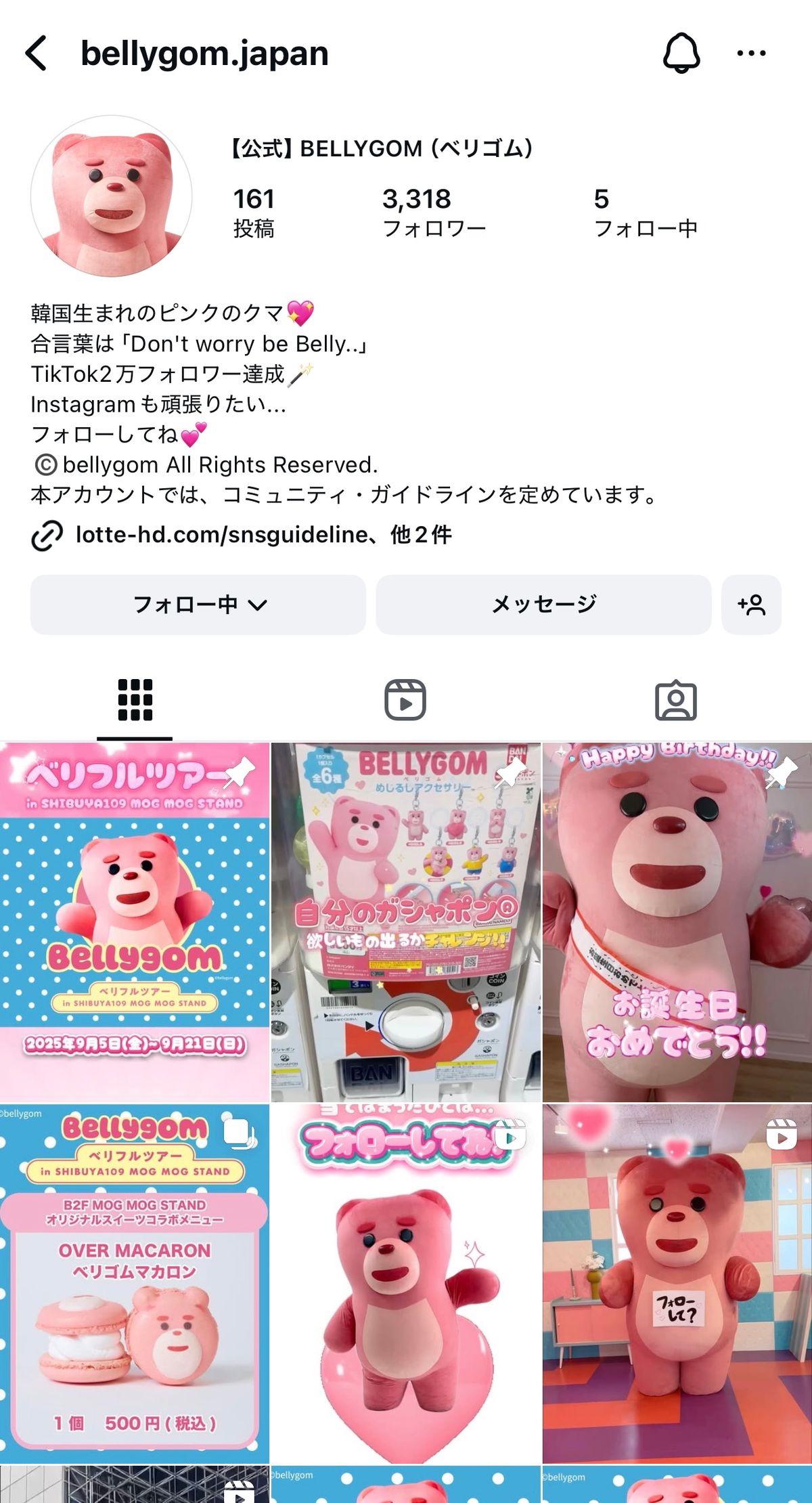Open the notifications bell settings
The height and width of the screenshot is (1503, 812).
pyautogui.click(x=681, y=53)
